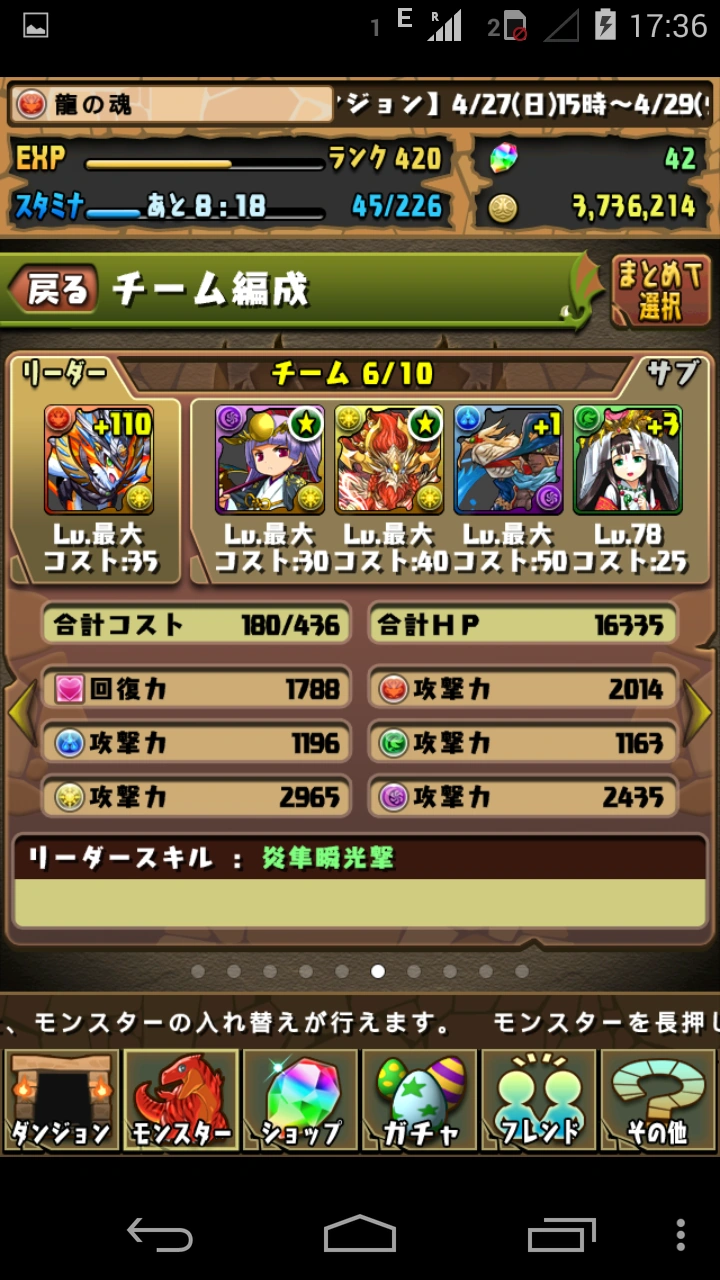Tap the system home button
The image size is (720, 1280).
[x=360, y=1234]
